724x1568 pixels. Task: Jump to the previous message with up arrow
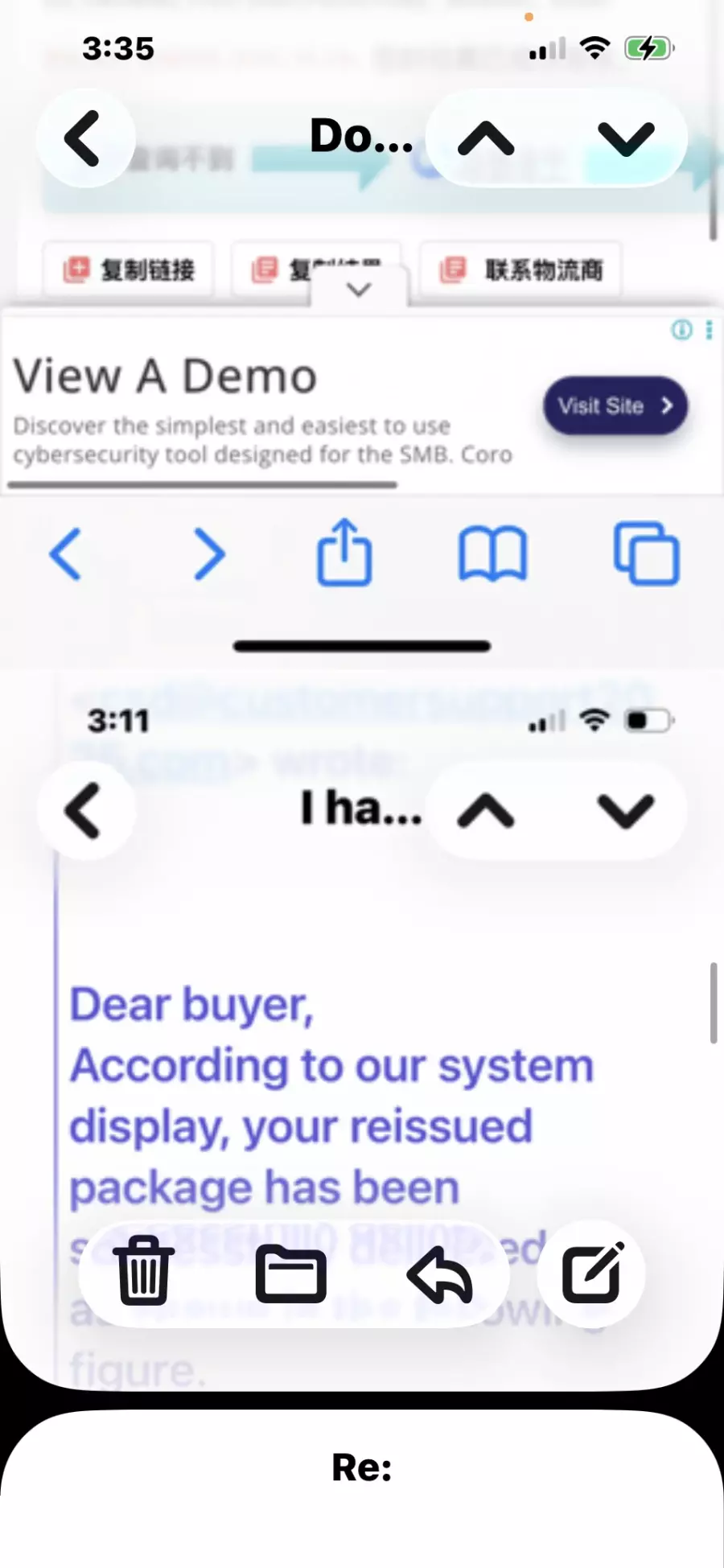point(486,810)
